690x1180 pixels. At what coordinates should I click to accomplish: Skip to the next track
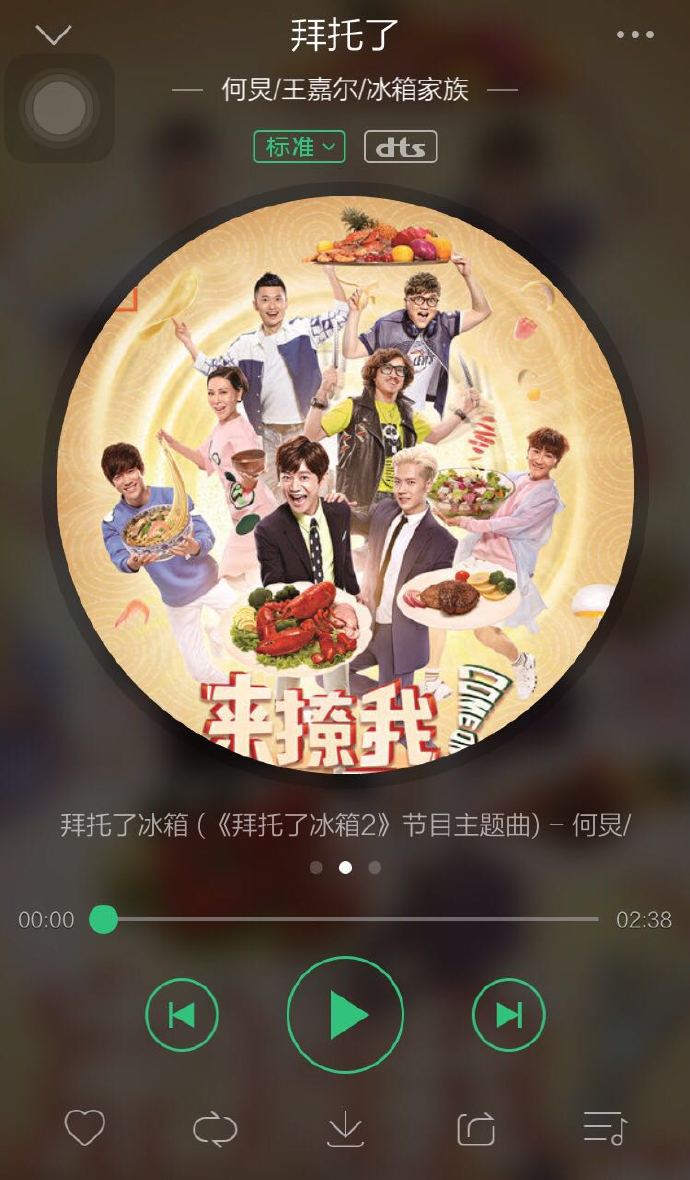509,1015
